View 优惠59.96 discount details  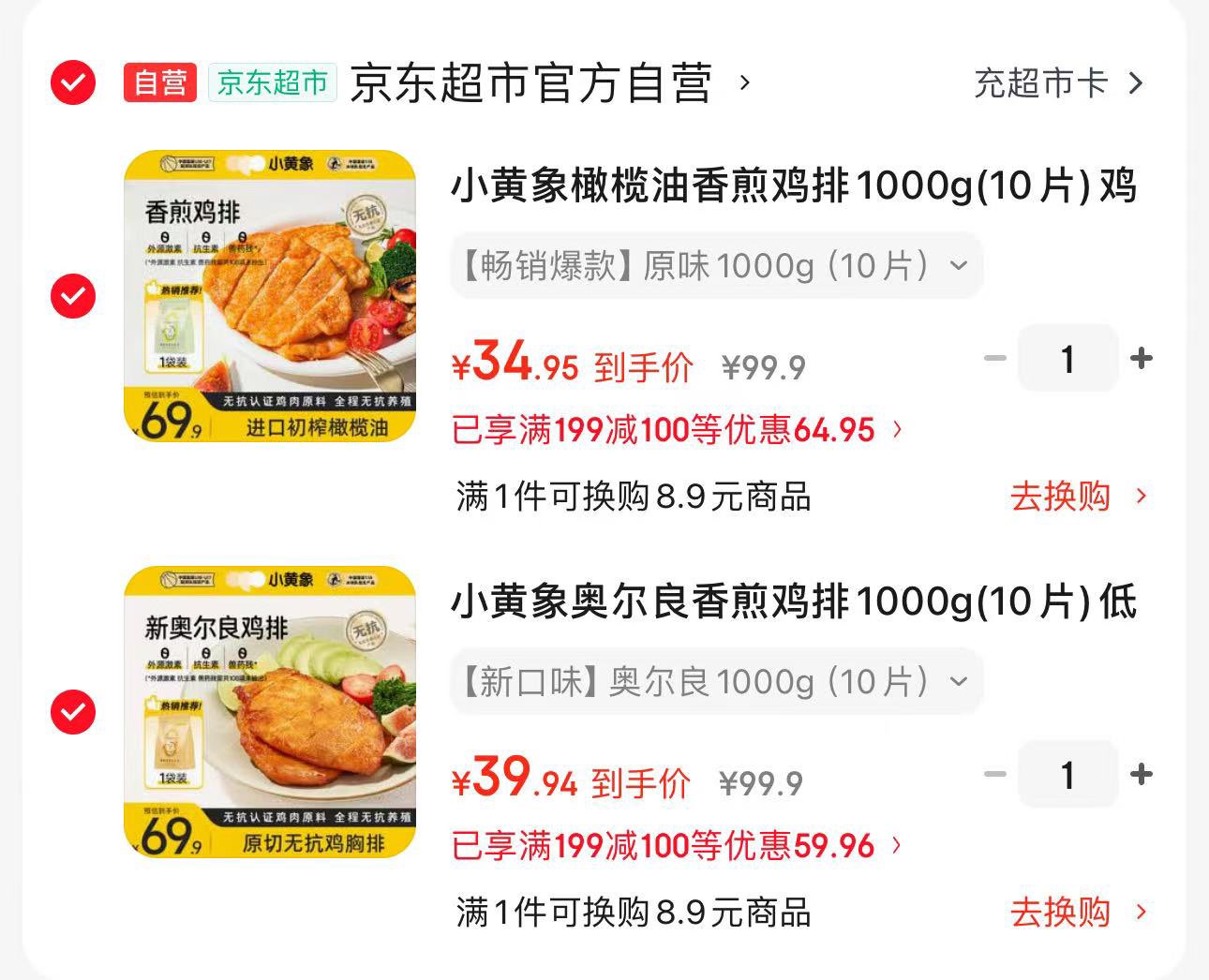click(677, 846)
